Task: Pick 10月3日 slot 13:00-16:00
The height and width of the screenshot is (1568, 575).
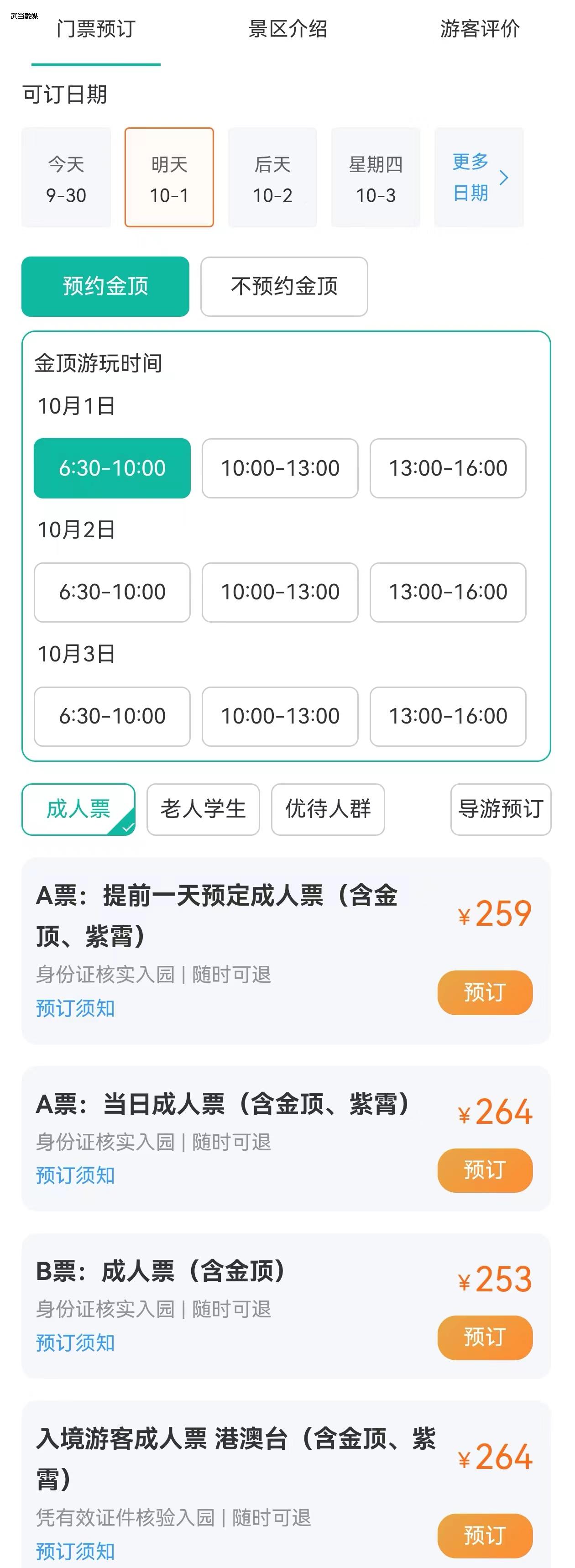Action: [x=448, y=716]
